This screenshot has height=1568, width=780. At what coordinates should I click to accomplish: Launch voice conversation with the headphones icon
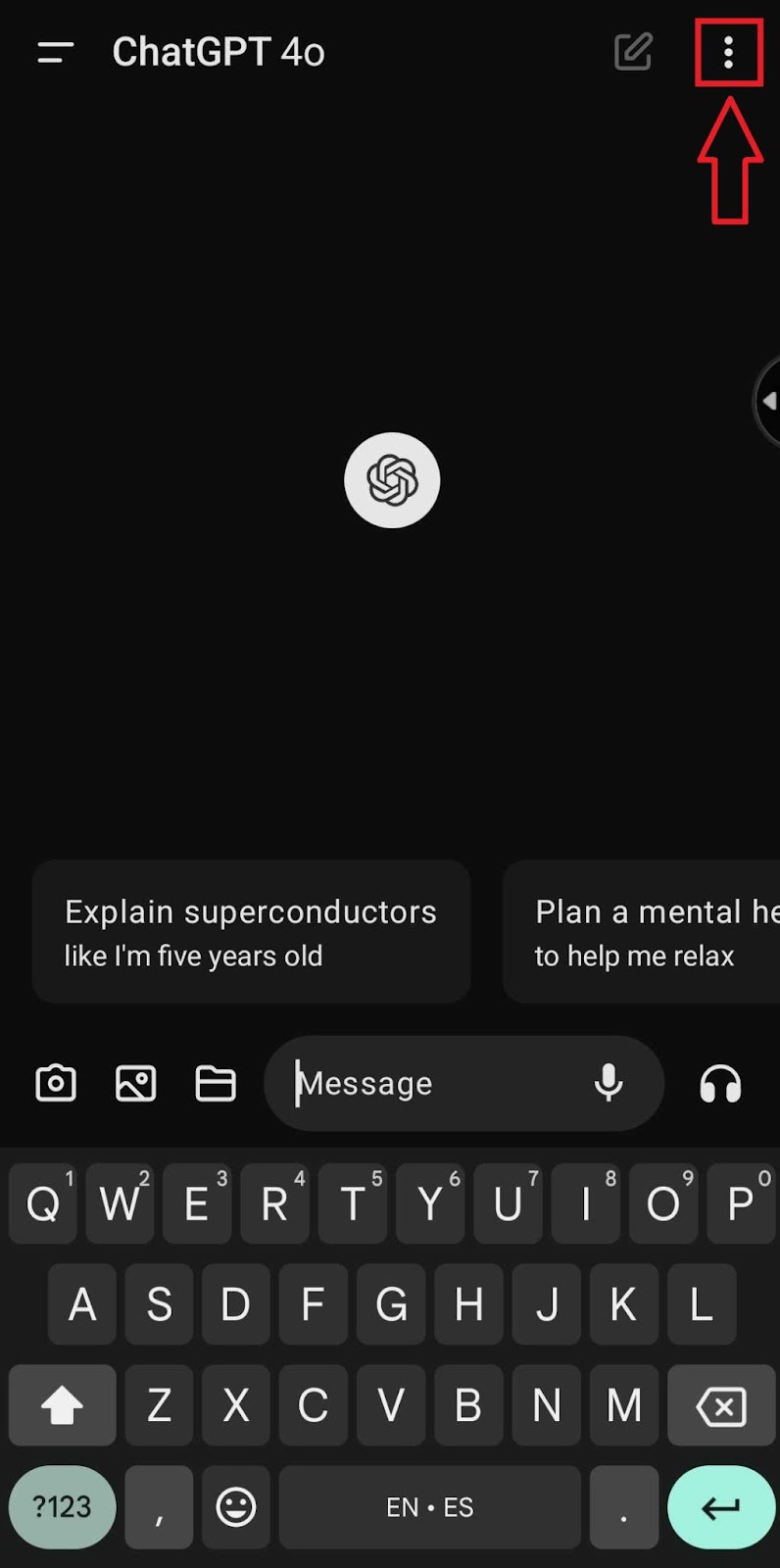pos(720,1084)
